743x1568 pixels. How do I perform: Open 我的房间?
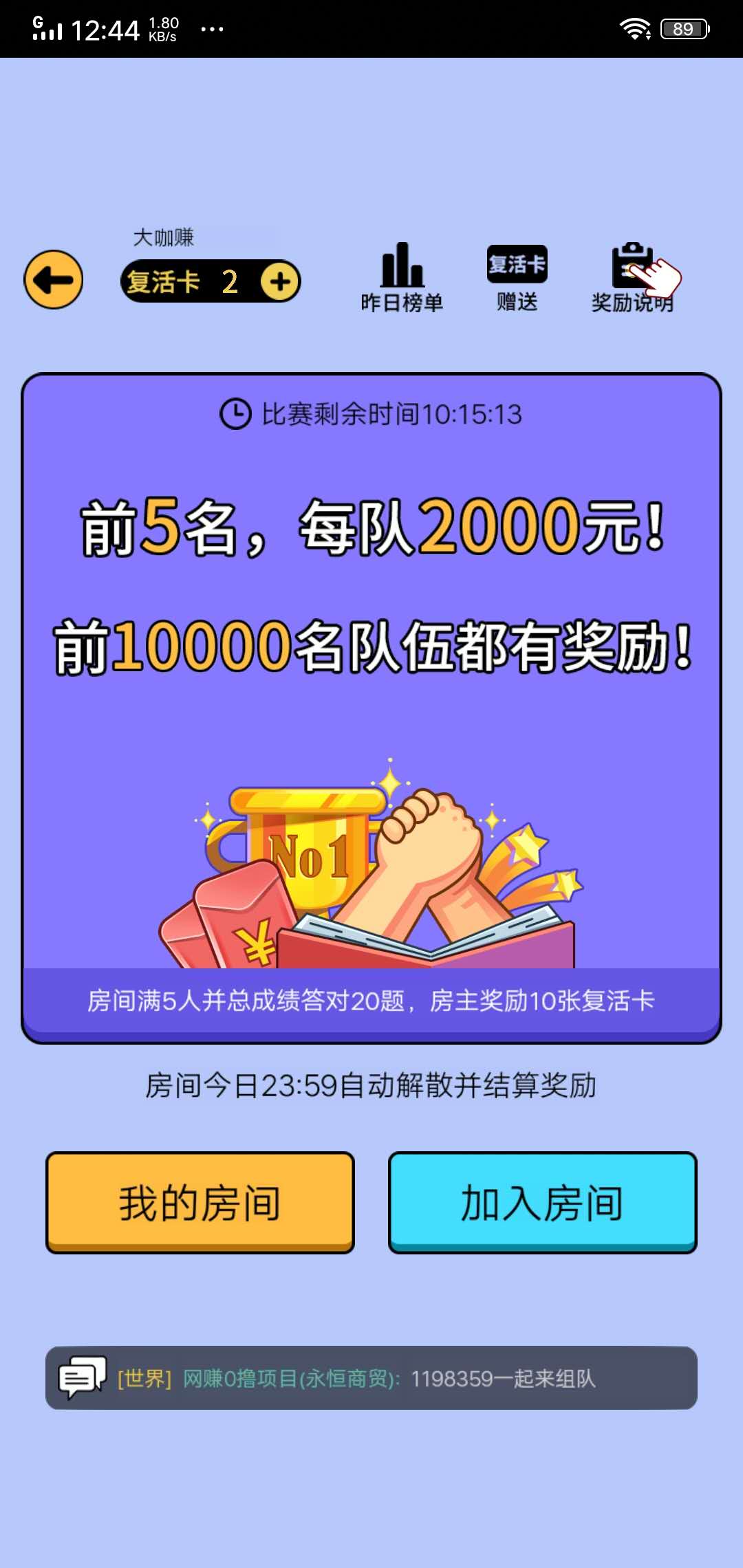click(200, 1202)
